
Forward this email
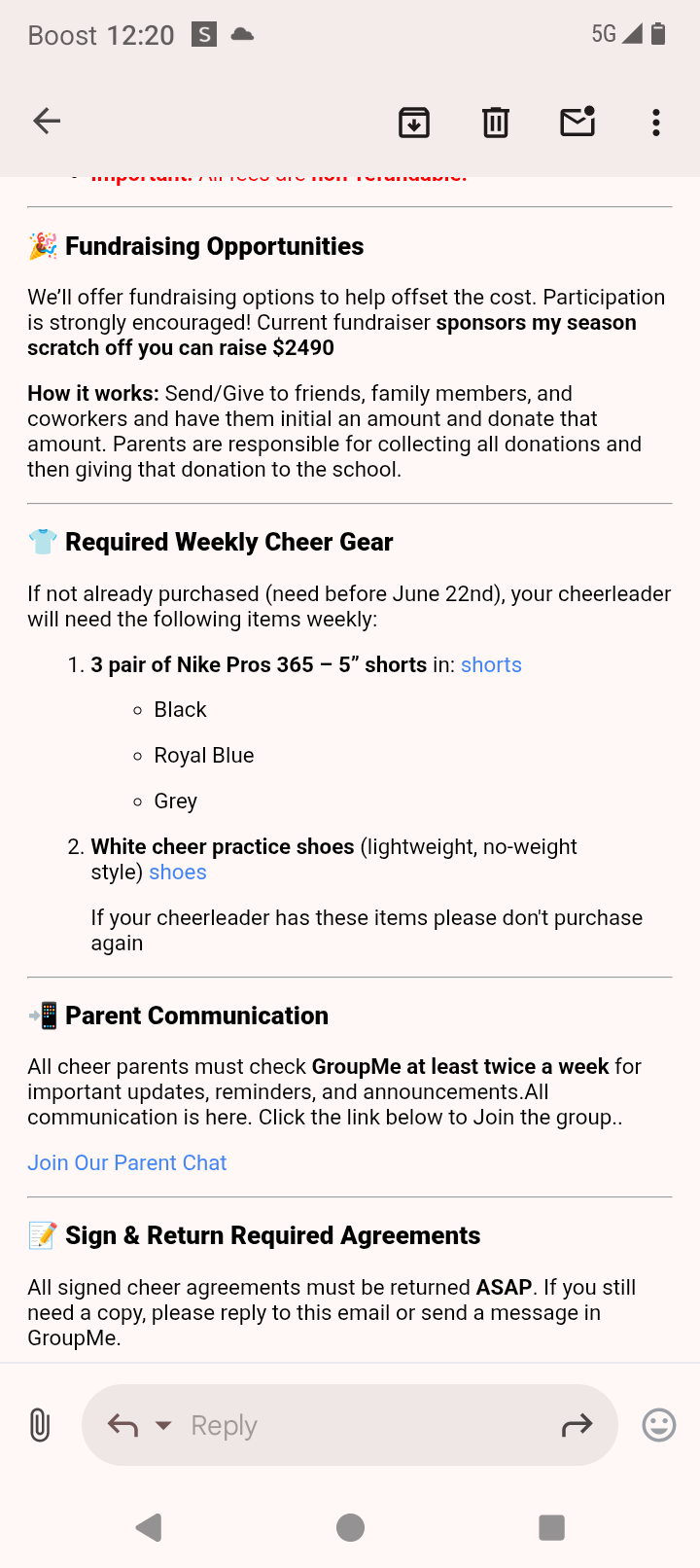577,1426
